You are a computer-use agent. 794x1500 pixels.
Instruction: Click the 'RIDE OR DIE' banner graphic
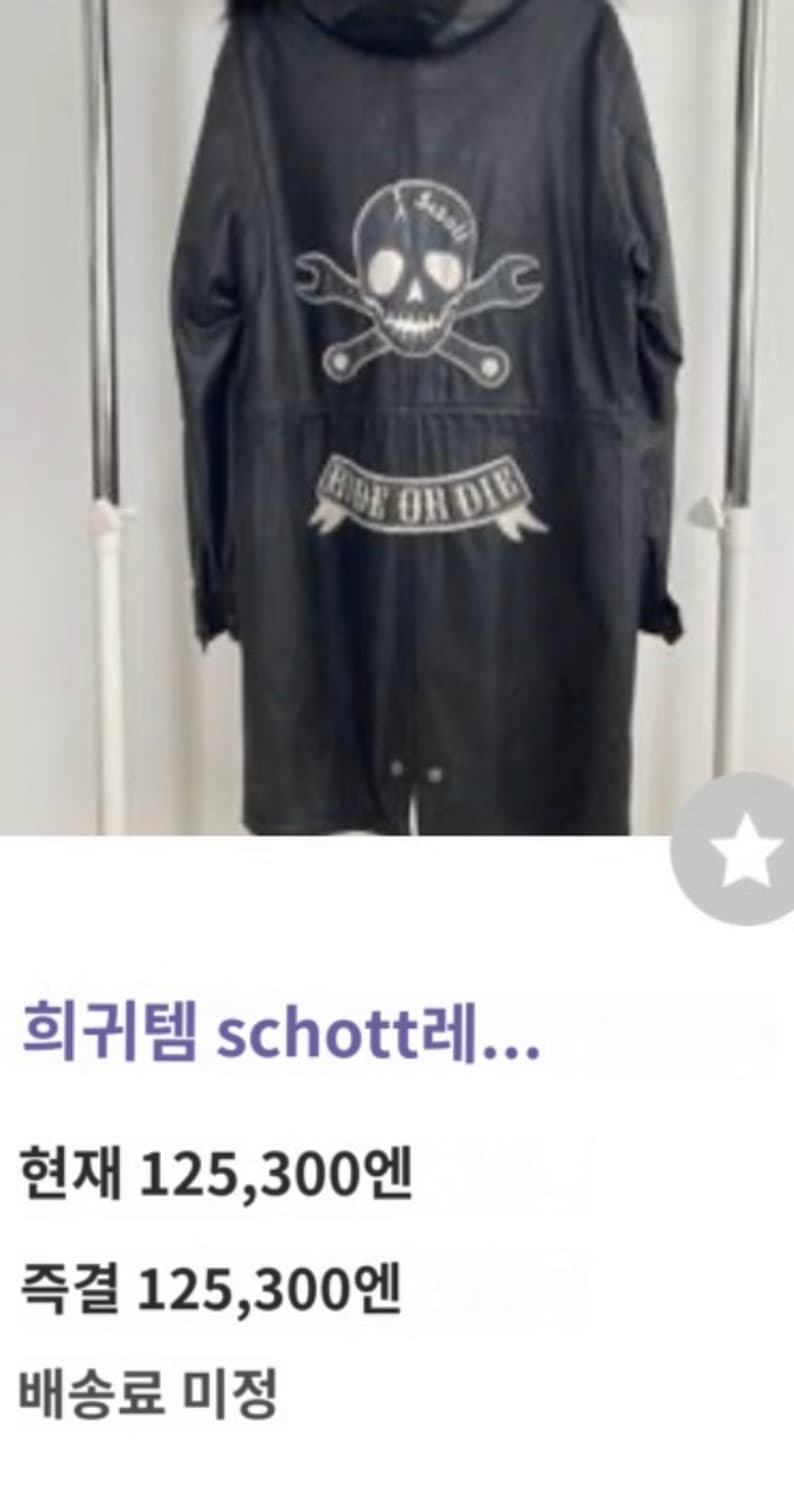coord(420,490)
